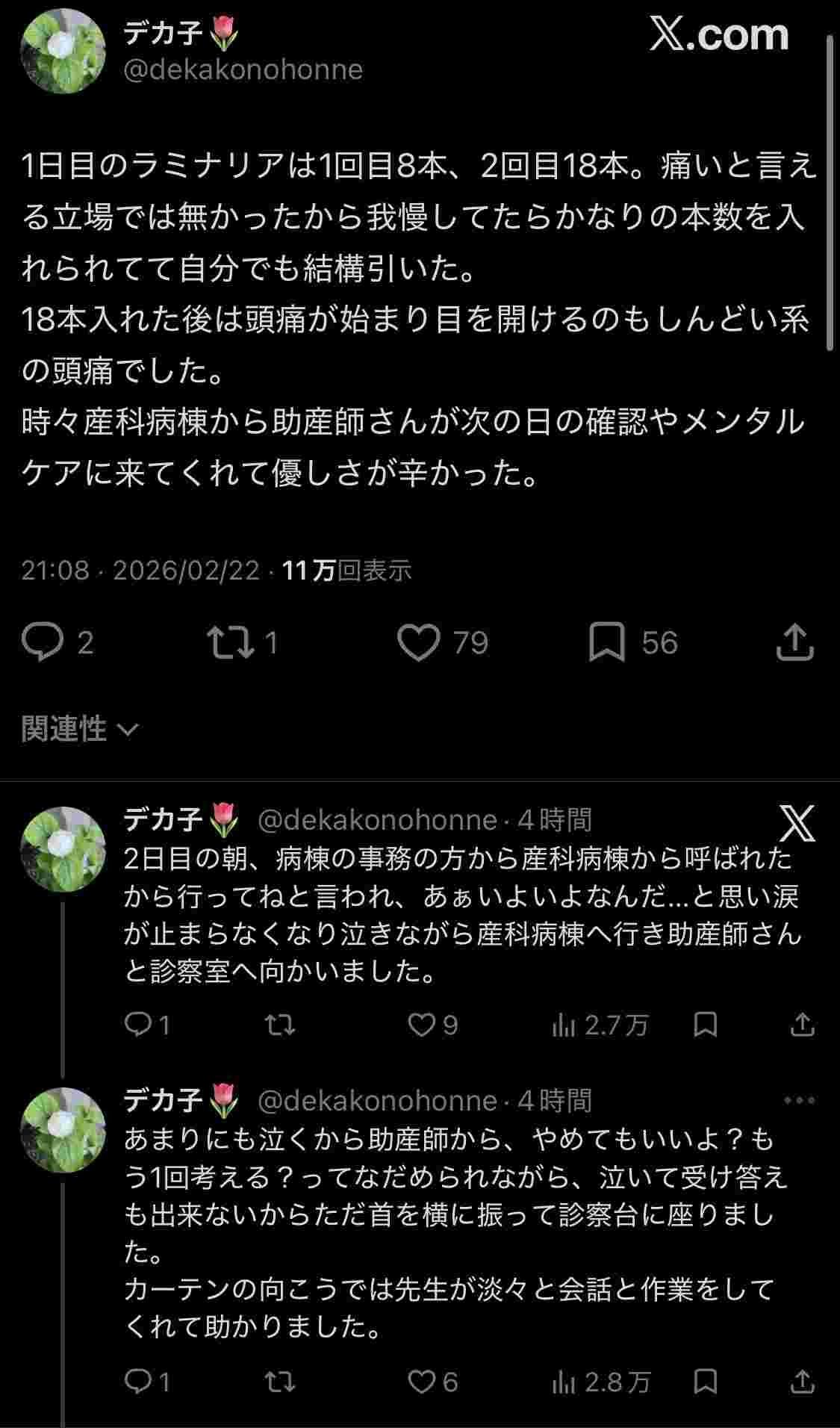
Task: Like the 2日目の朝 post with 9 likes
Action: point(422,1025)
